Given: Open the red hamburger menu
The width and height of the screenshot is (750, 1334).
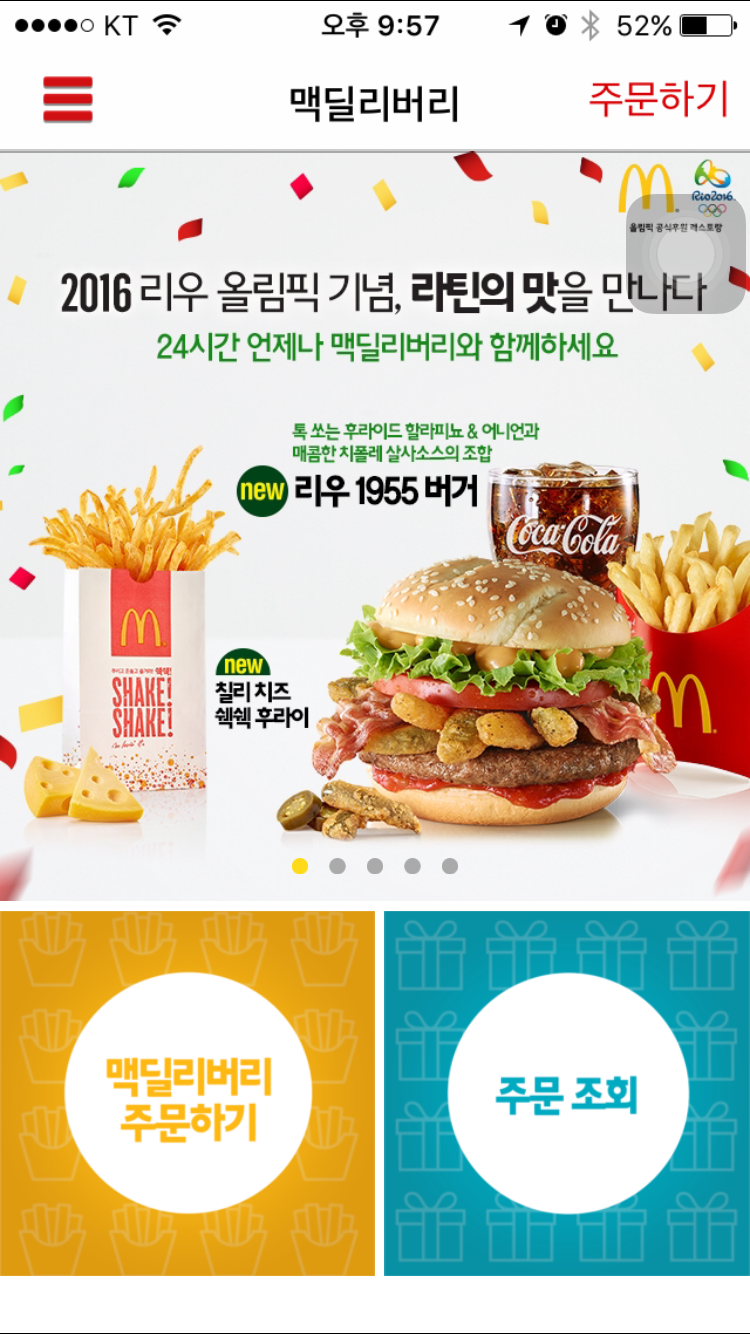Looking at the screenshot, I should coord(68,100).
